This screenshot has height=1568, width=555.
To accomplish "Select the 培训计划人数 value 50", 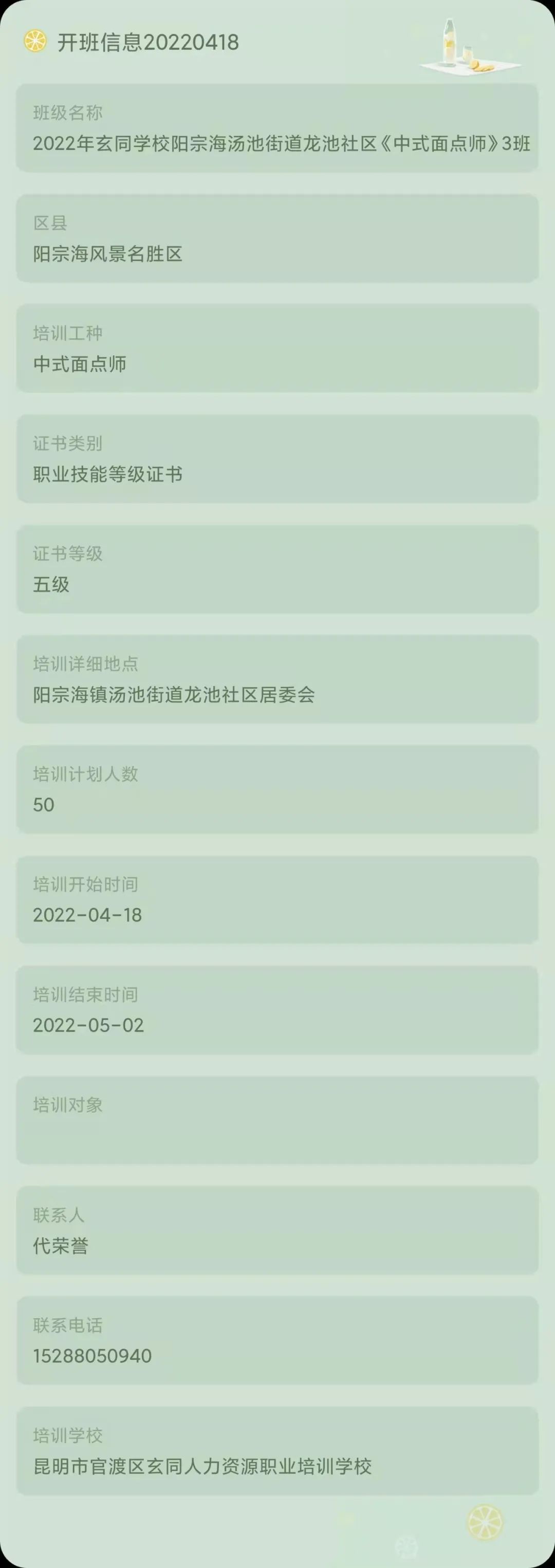I will click(44, 804).
